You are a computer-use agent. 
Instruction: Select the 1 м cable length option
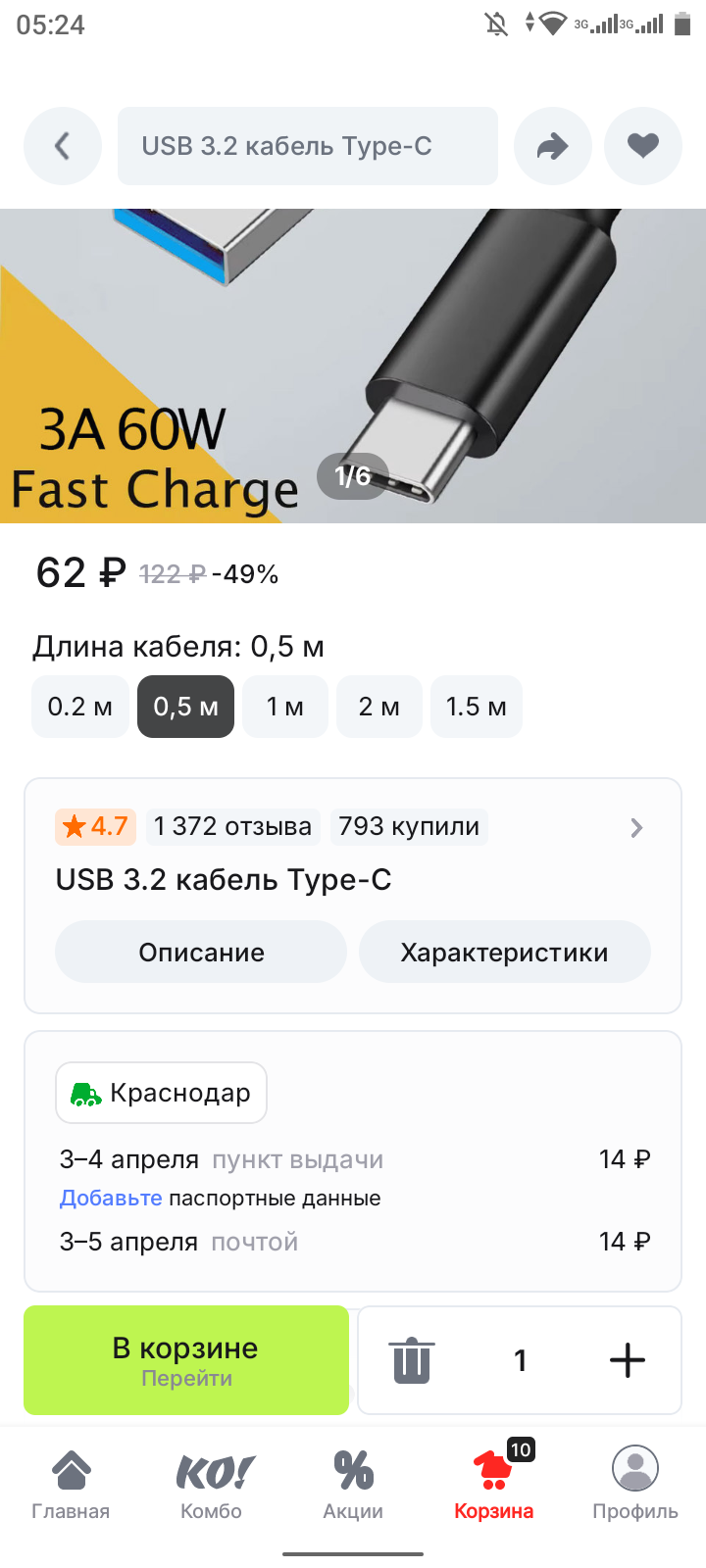284,706
